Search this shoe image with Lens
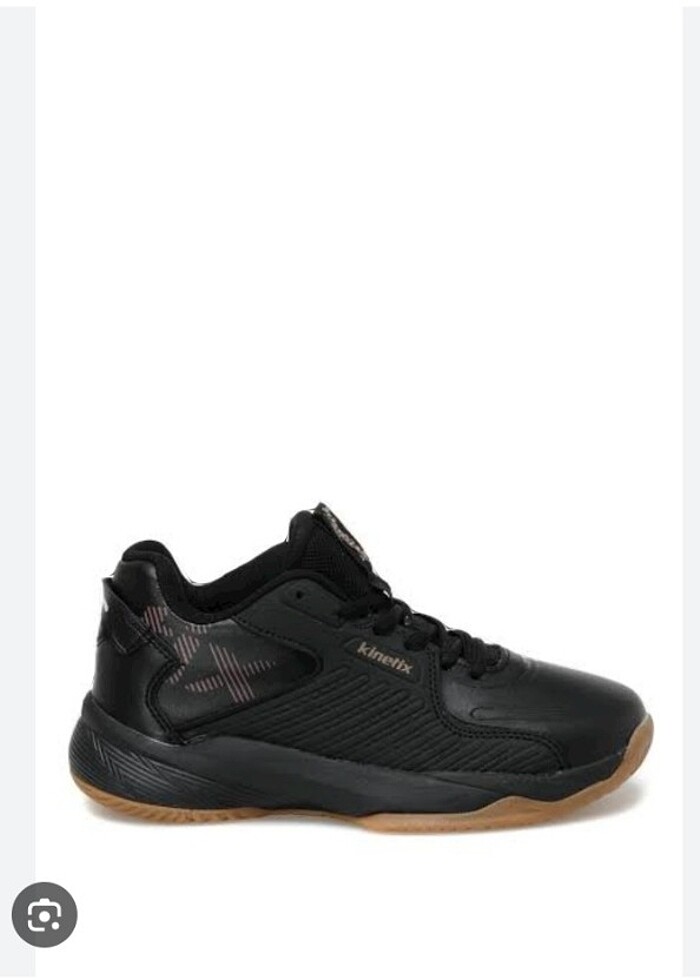Image resolution: width=700 pixels, height=980 pixels. point(44,914)
